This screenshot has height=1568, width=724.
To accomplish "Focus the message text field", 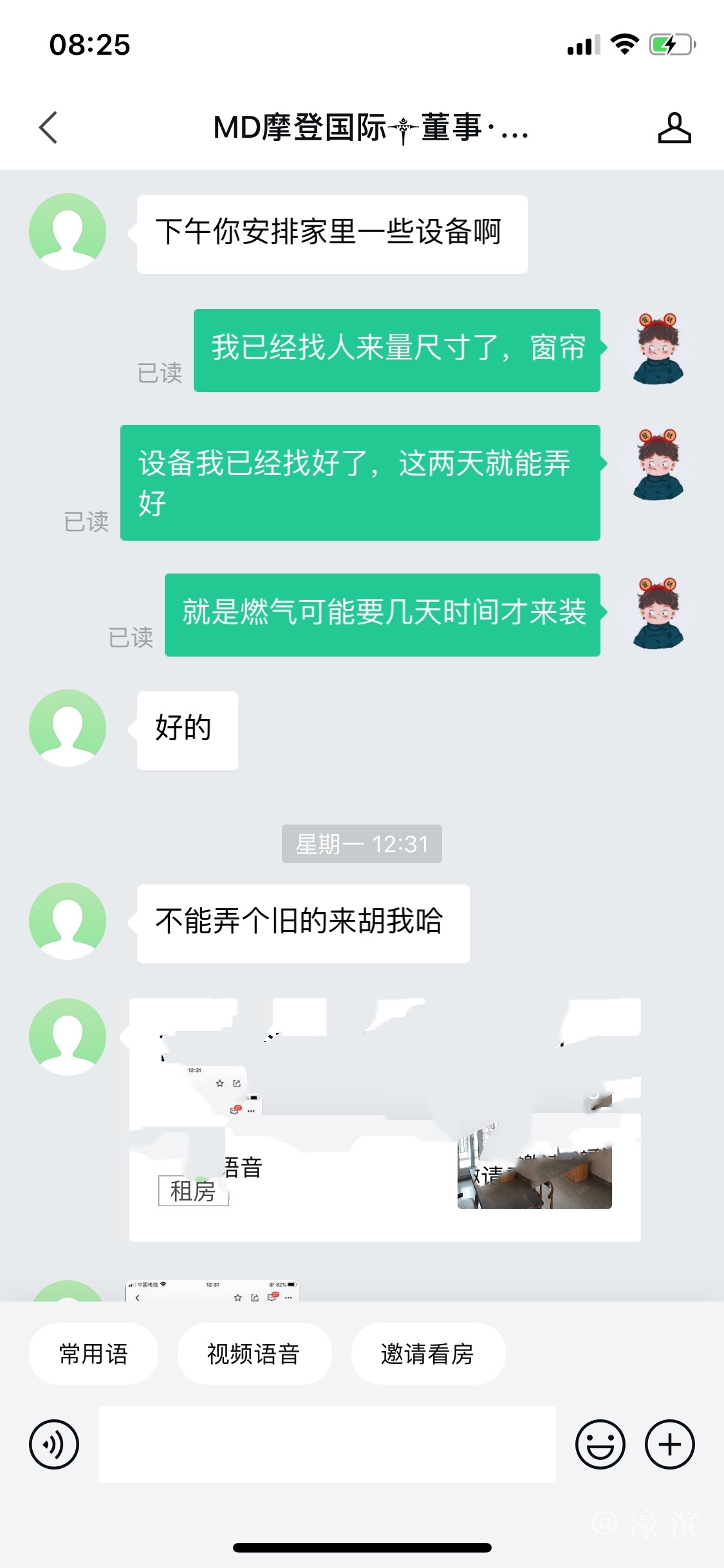I will tap(327, 1444).
